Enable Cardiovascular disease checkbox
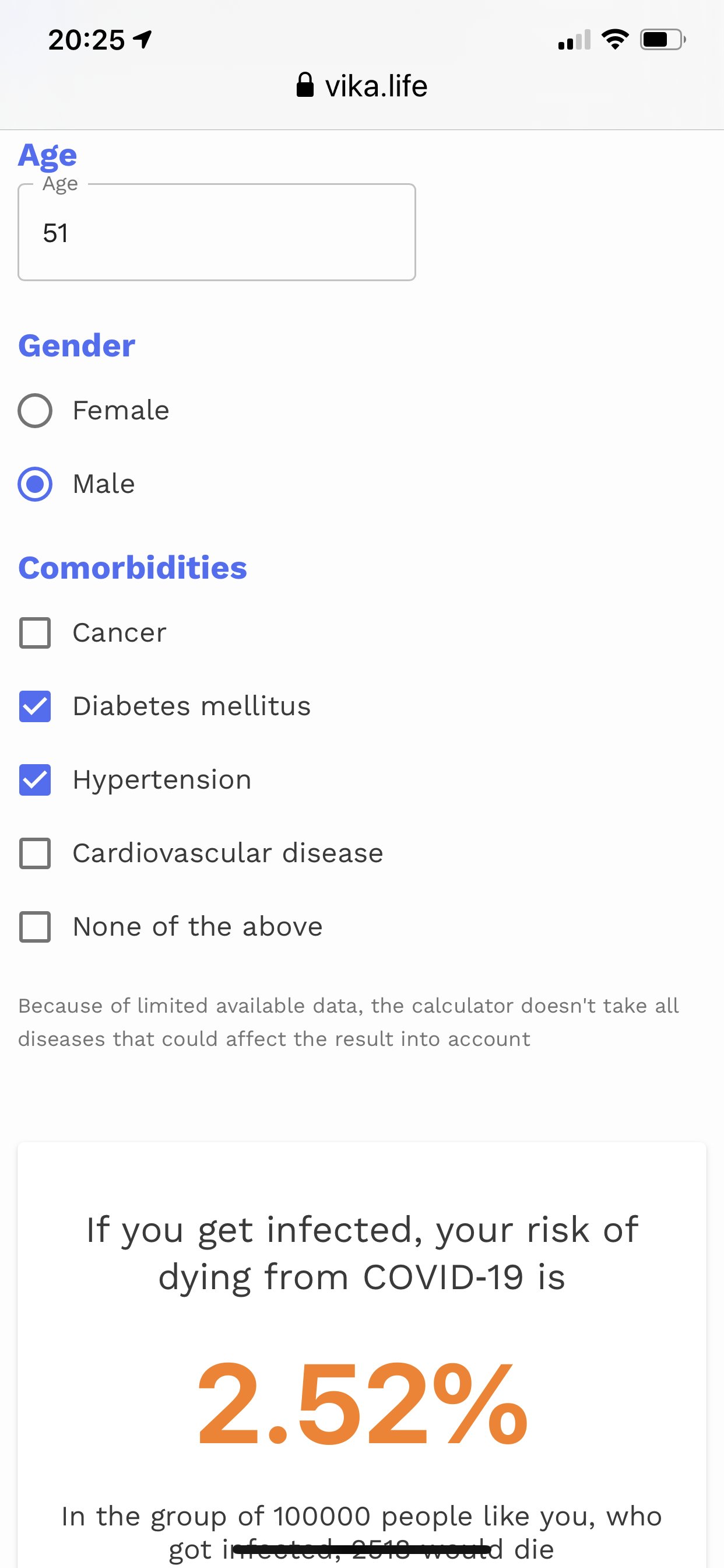This screenshot has height=1568, width=724. (x=34, y=853)
